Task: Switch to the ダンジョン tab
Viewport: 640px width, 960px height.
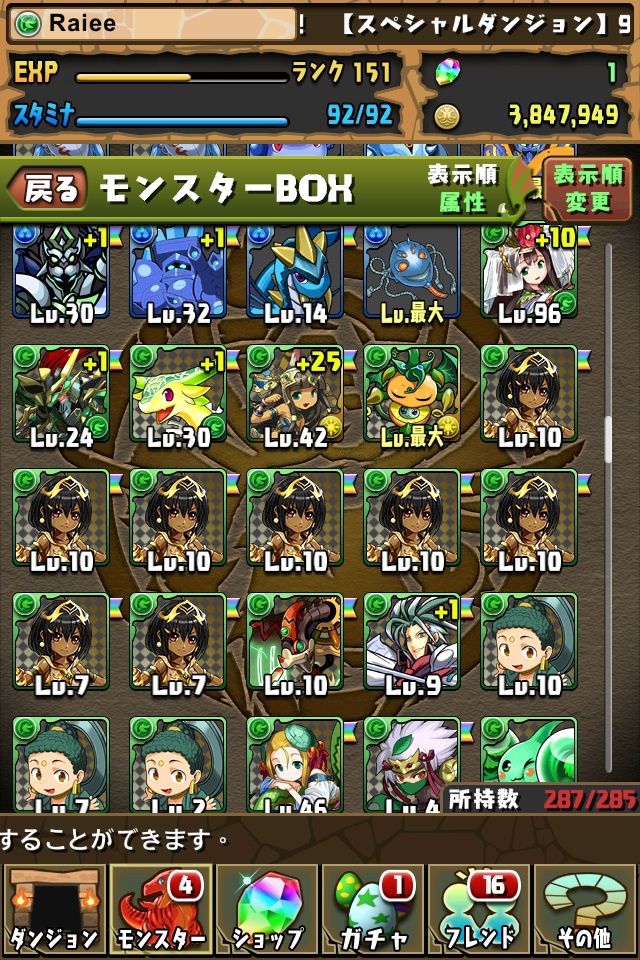Action: 54,909
